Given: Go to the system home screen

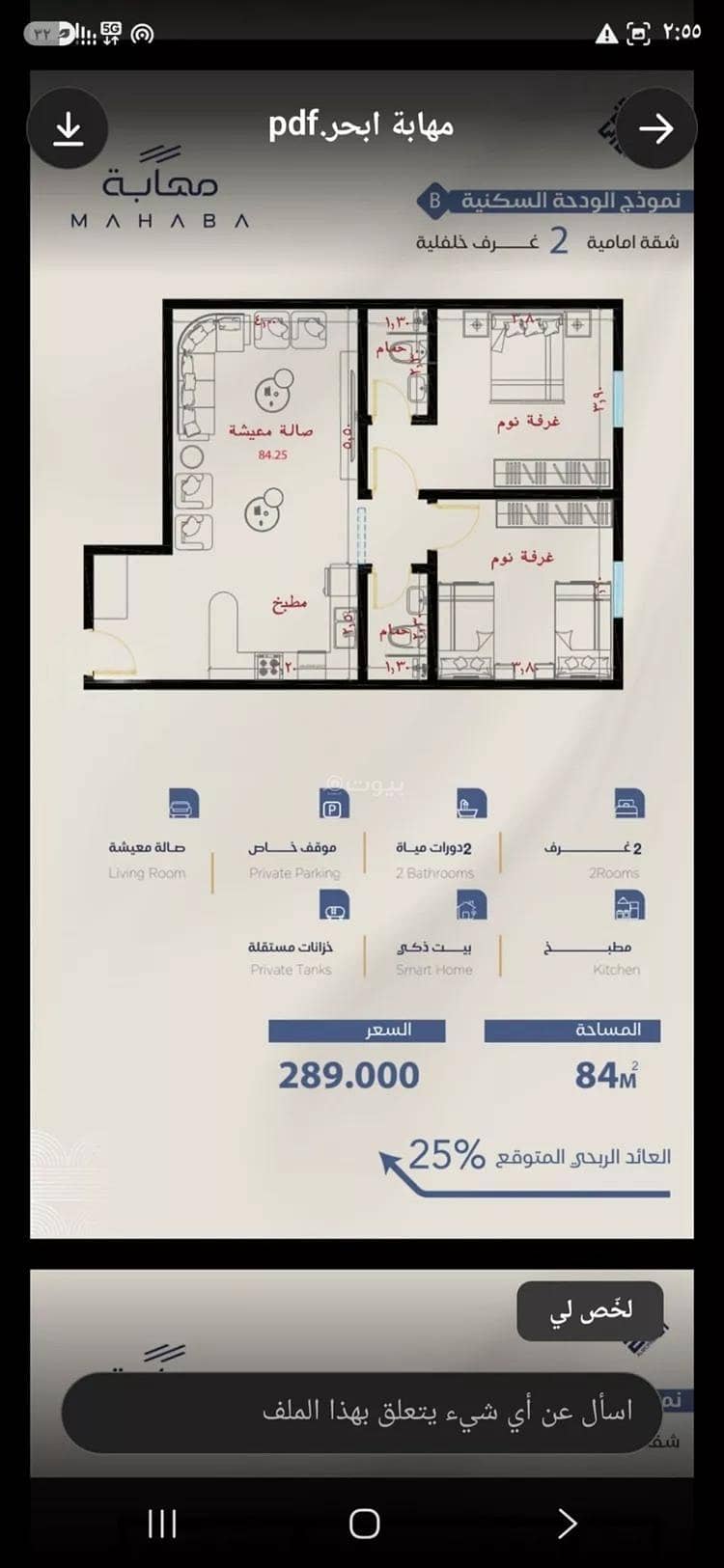Looking at the screenshot, I should point(364,1524).
